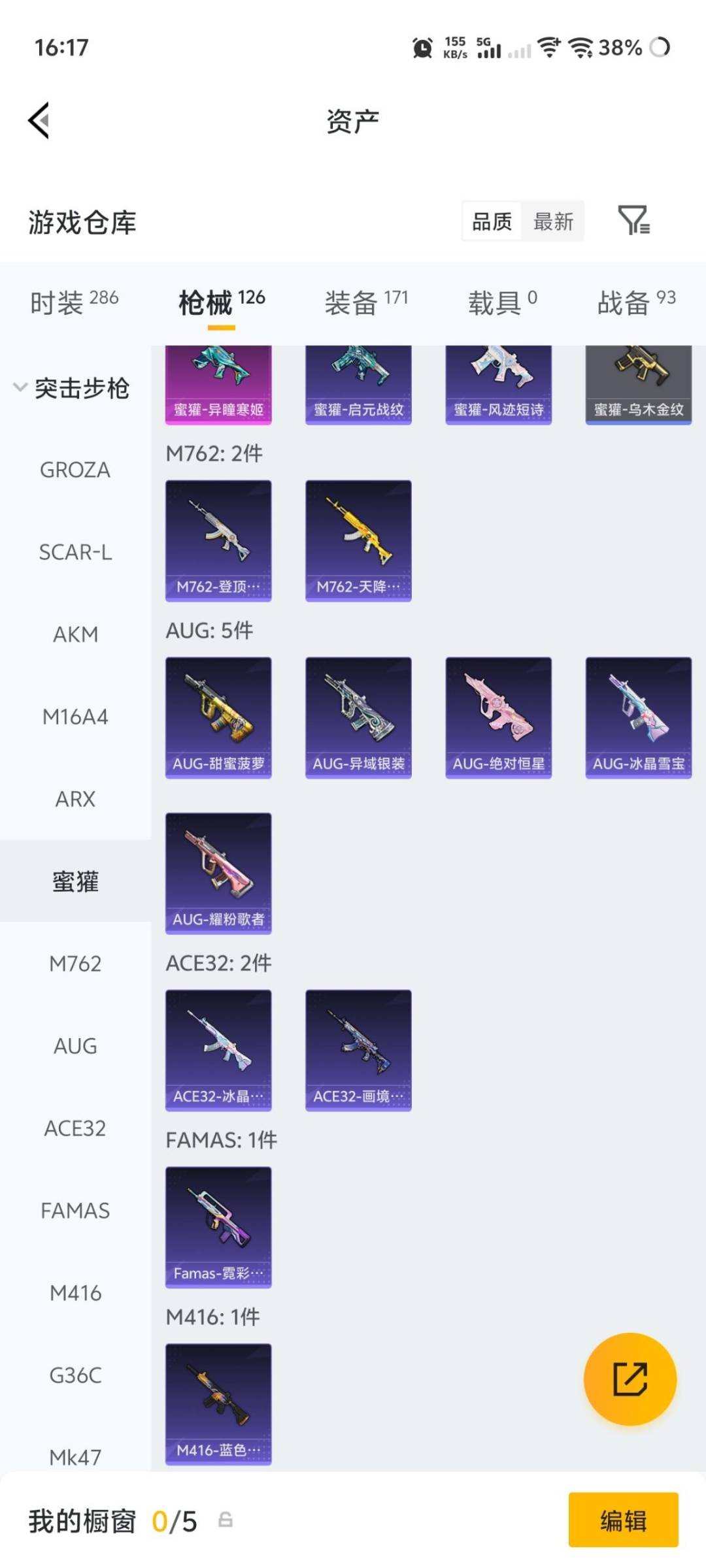The height and width of the screenshot is (1568, 706).
Task: Switch to the 装备 tab
Action: (366, 302)
